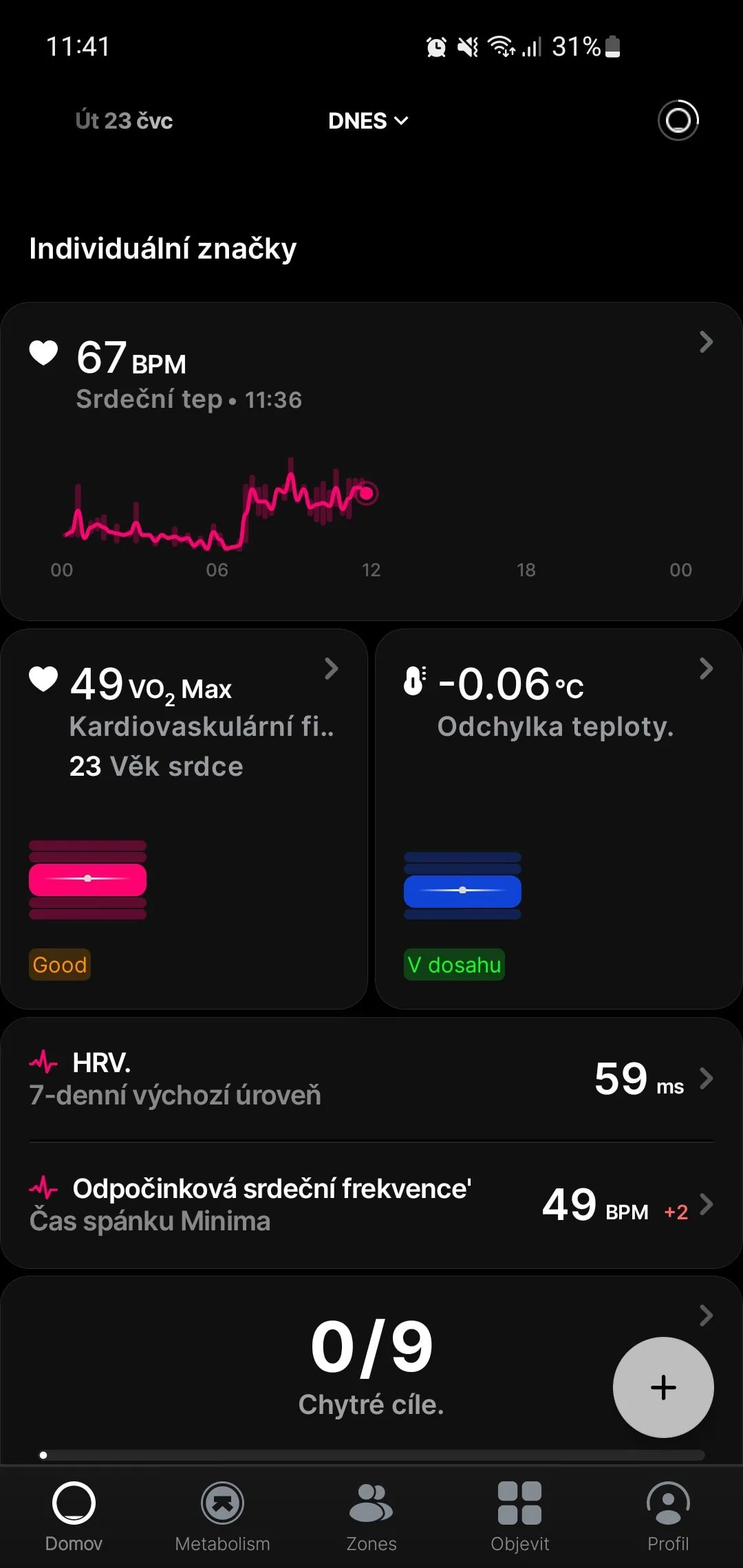This screenshot has height=1568, width=743.
Task: Open the DNES date dropdown
Action: 368,121
